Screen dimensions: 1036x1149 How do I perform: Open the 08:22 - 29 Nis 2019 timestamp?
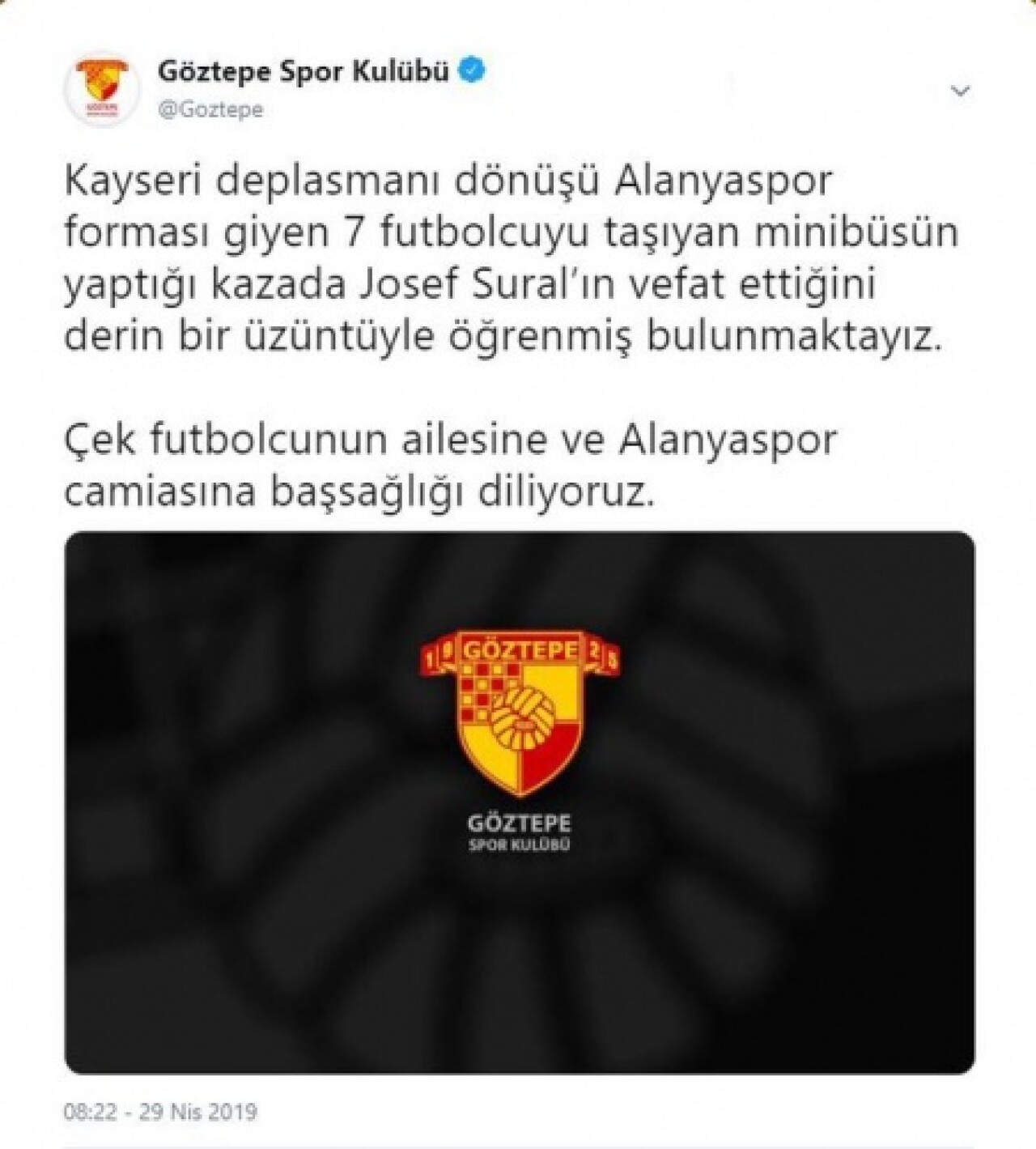pyautogui.click(x=160, y=1112)
